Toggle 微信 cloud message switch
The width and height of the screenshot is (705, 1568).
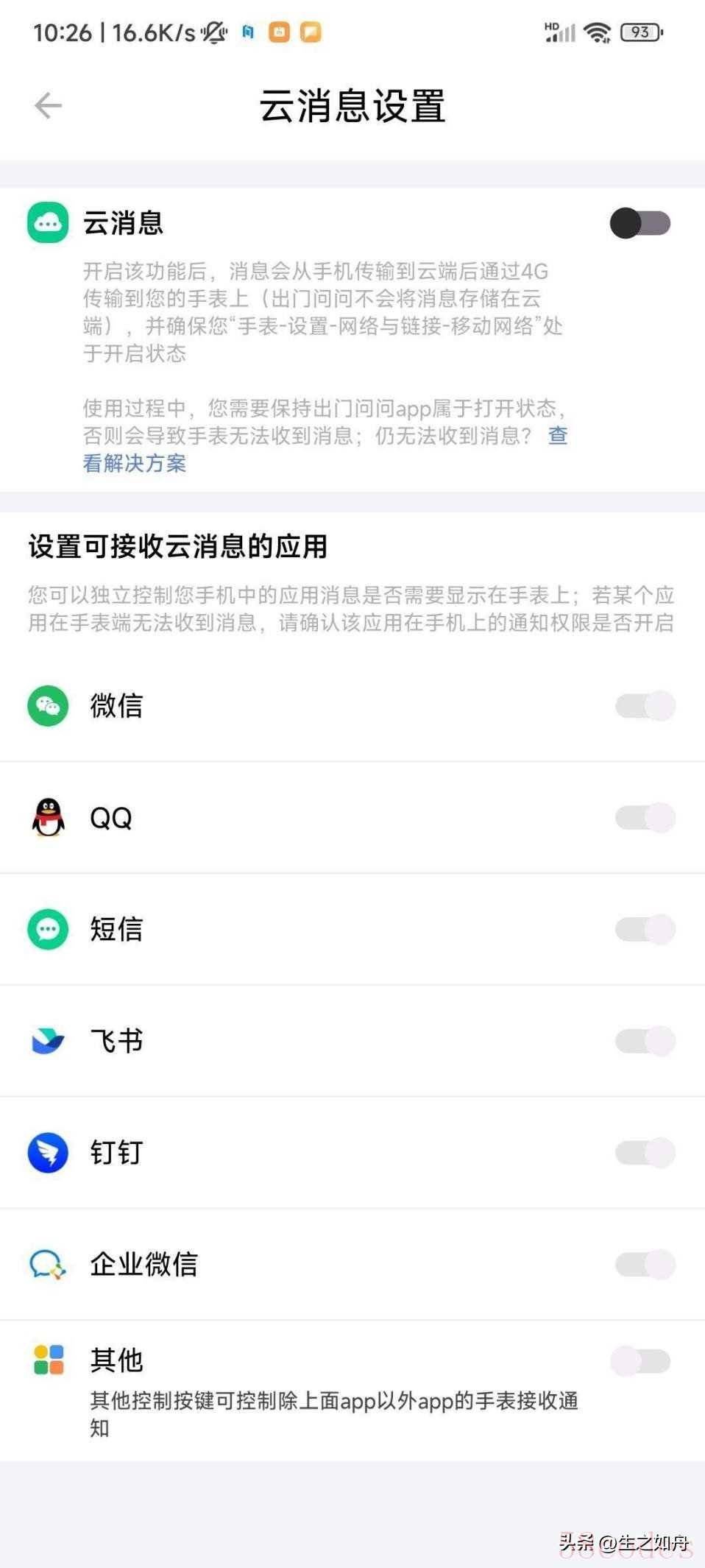coord(645,706)
